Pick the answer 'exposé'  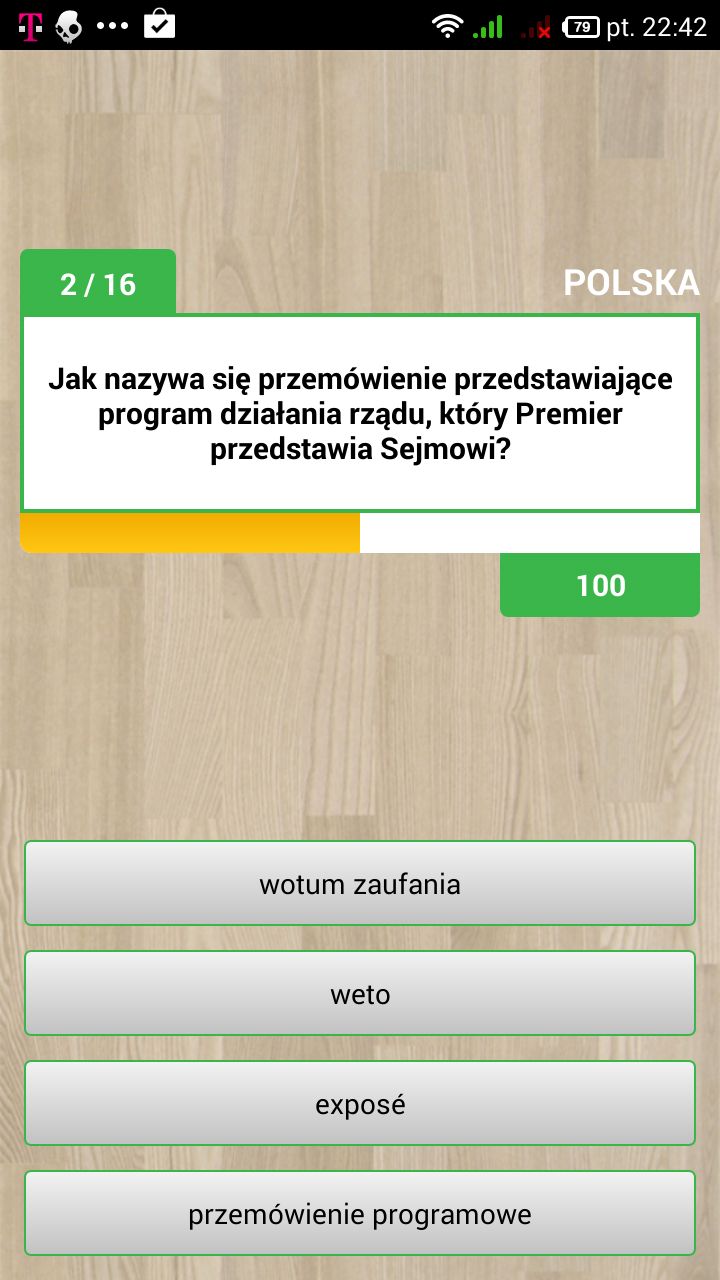360,1103
